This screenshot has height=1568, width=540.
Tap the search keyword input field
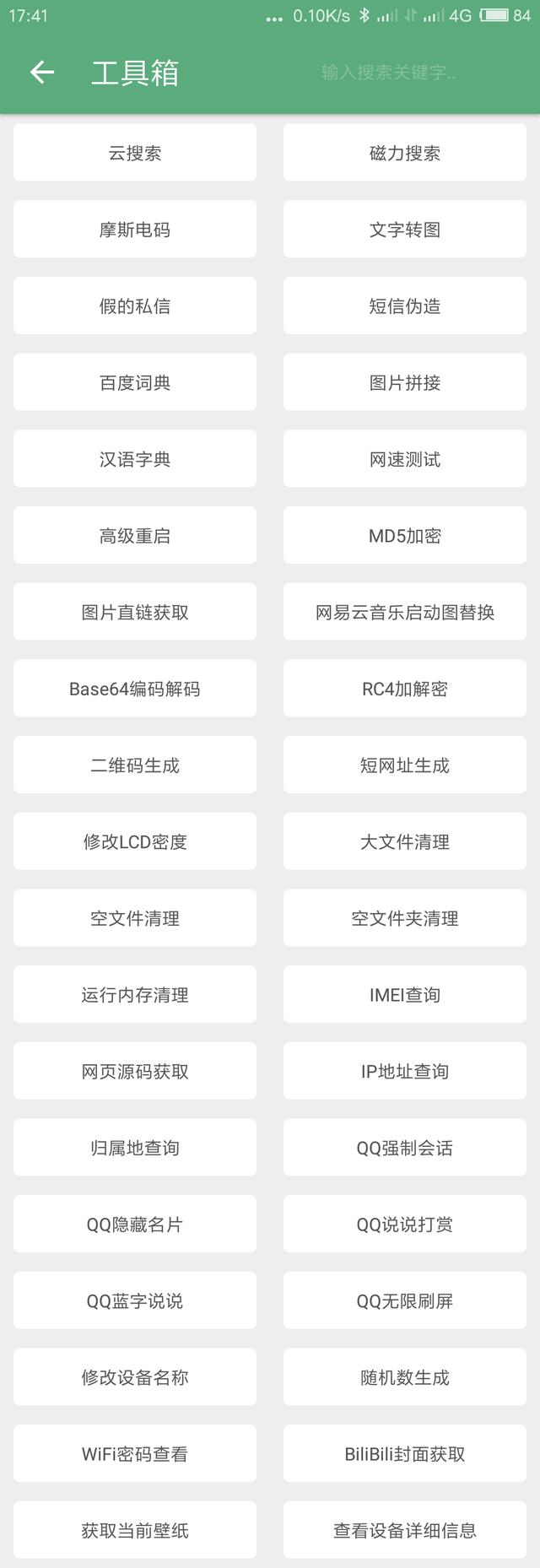[397, 73]
